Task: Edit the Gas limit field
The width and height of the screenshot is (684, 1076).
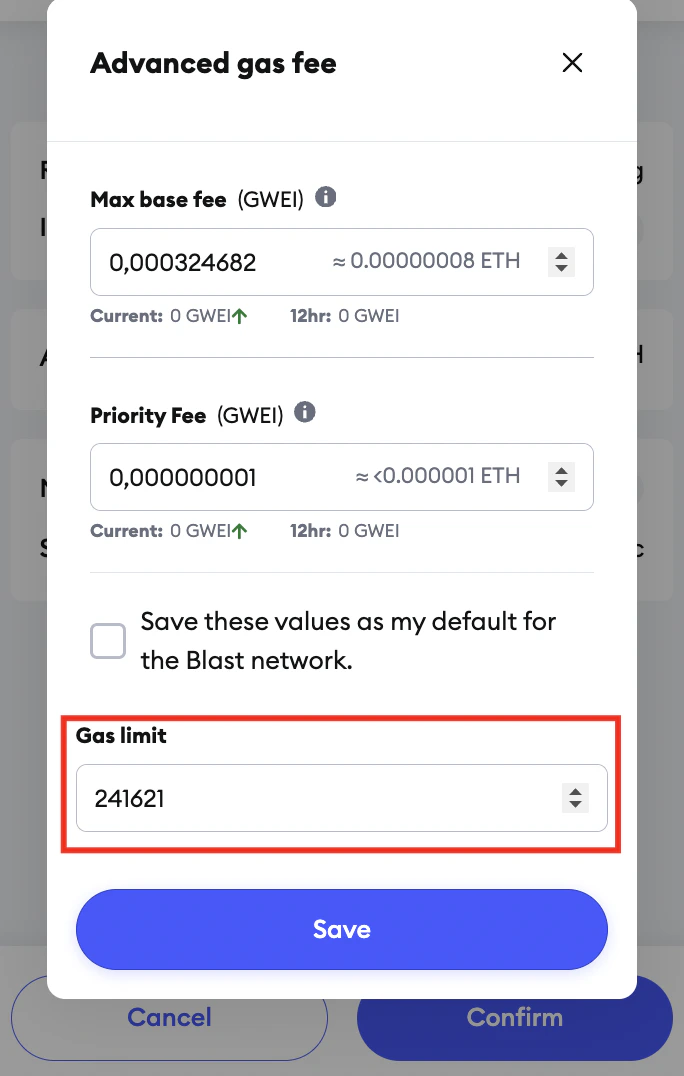Action: point(300,798)
